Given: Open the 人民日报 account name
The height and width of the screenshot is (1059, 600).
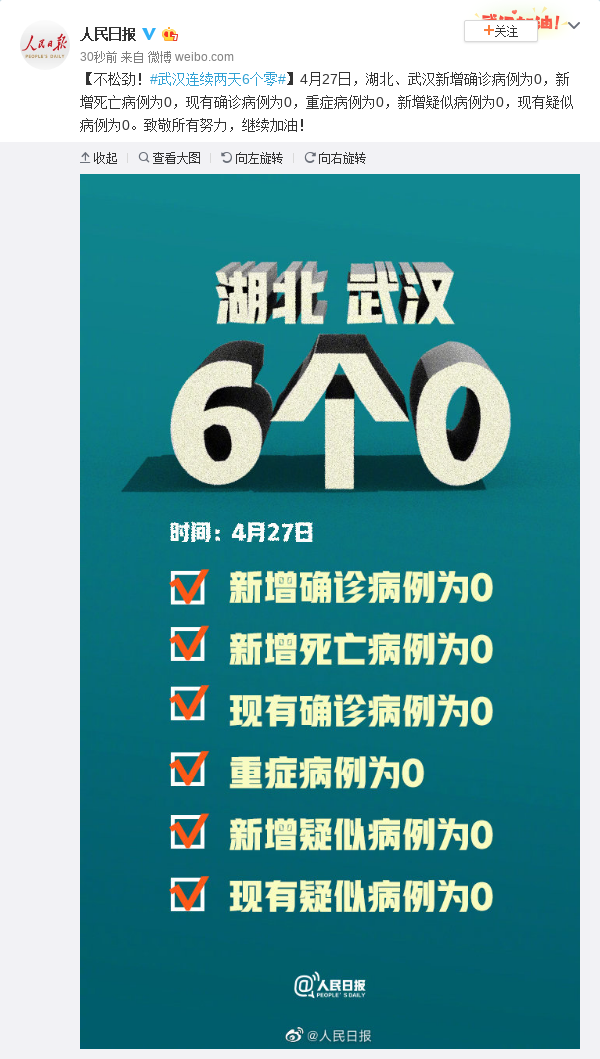Looking at the screenshot, I should [108, 32].
